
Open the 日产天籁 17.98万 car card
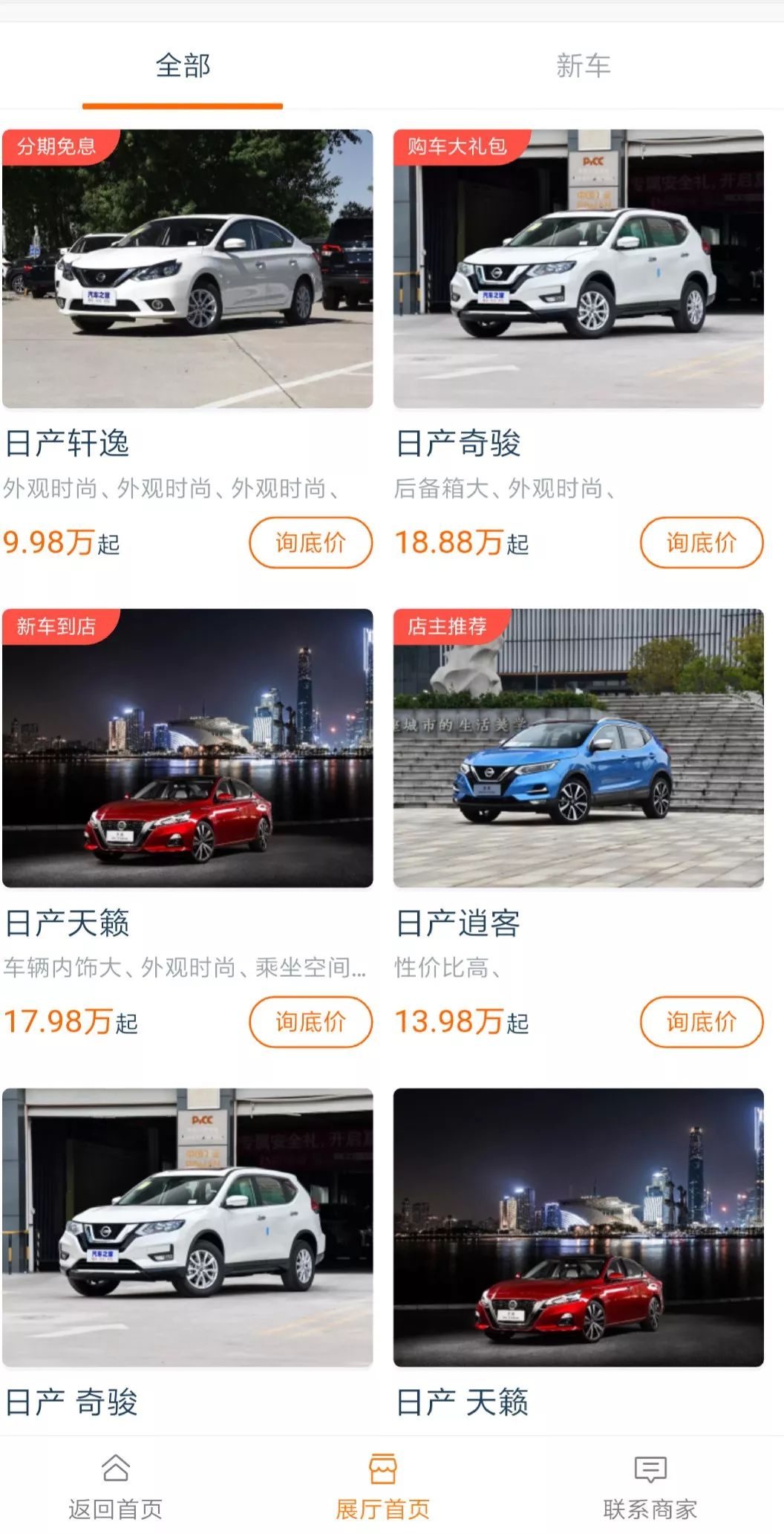click(187, 748)
